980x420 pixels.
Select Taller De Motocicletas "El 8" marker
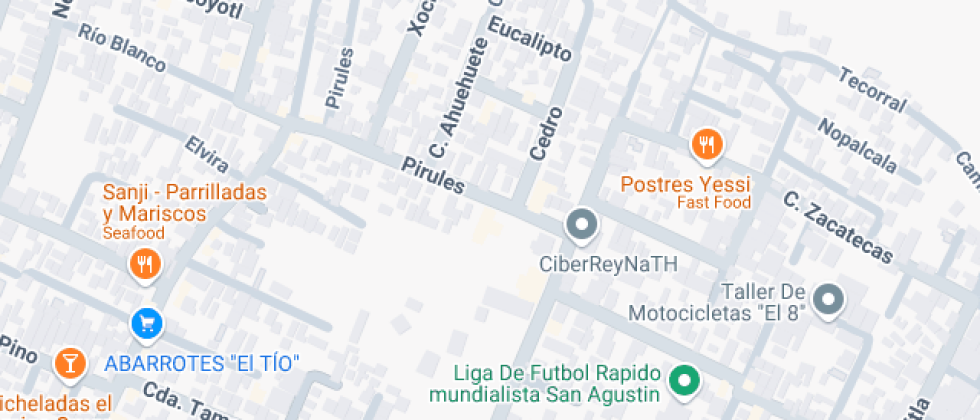[828, 298]
